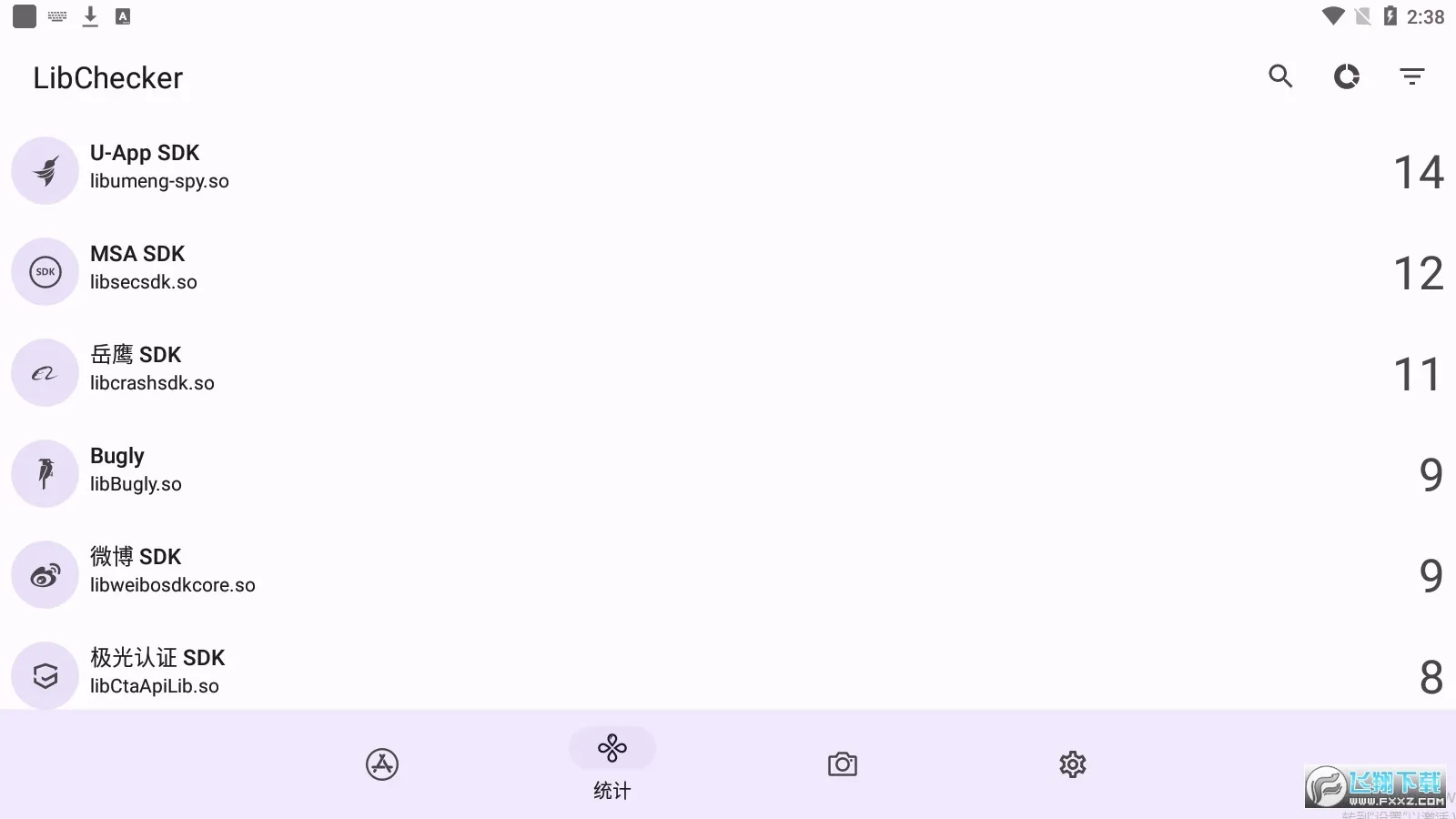
Task: Open the search icon in the app bar
Action: click(x=1280, y=76)
